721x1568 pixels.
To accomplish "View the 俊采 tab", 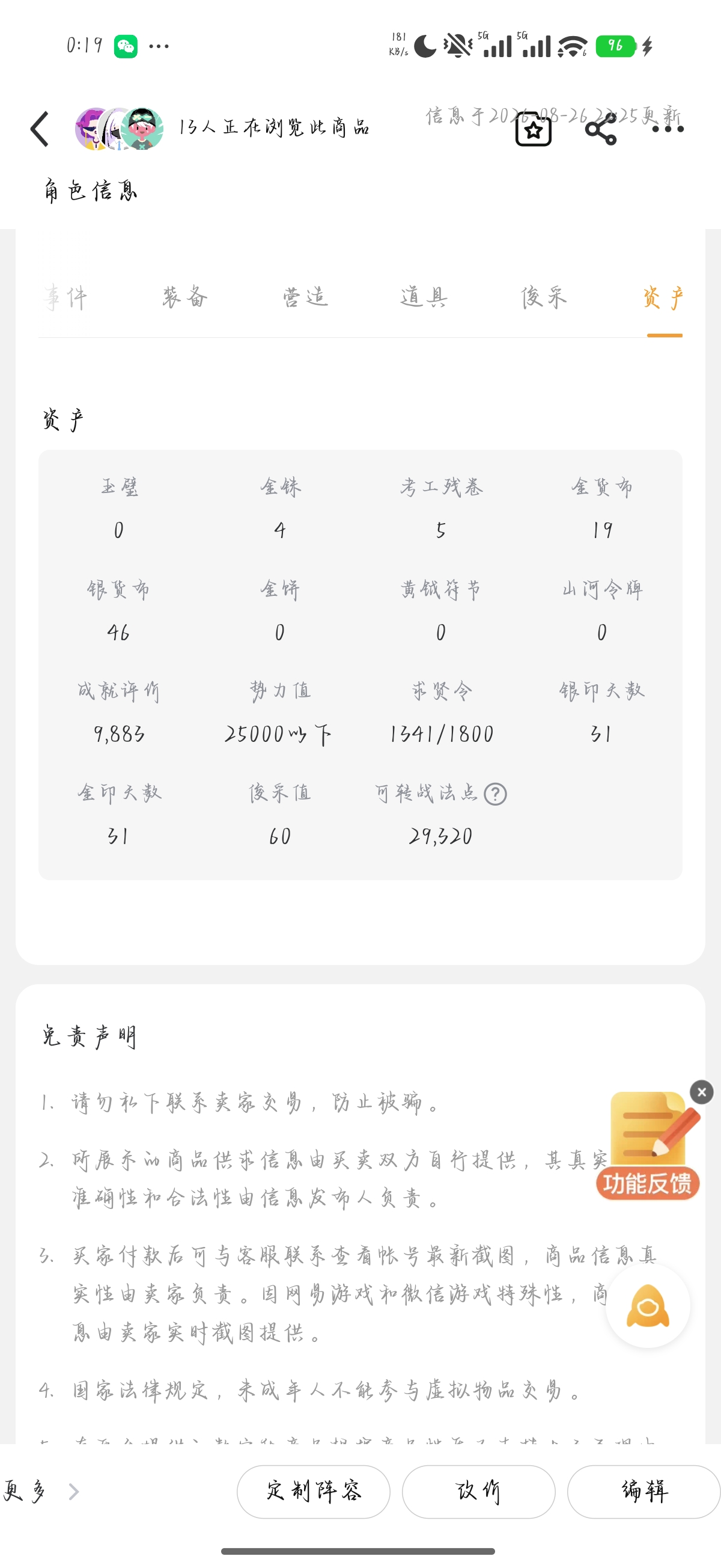I will click(544, 298).
